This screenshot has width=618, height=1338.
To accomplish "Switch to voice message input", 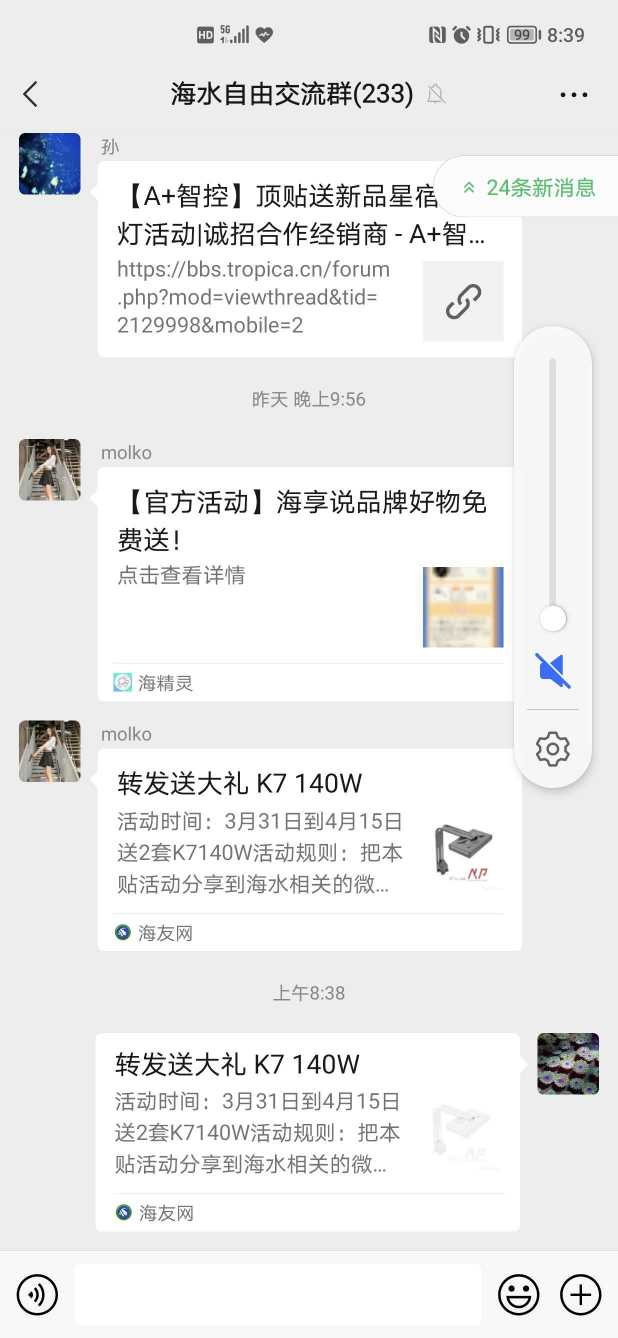I will (x=37, y=1295).
